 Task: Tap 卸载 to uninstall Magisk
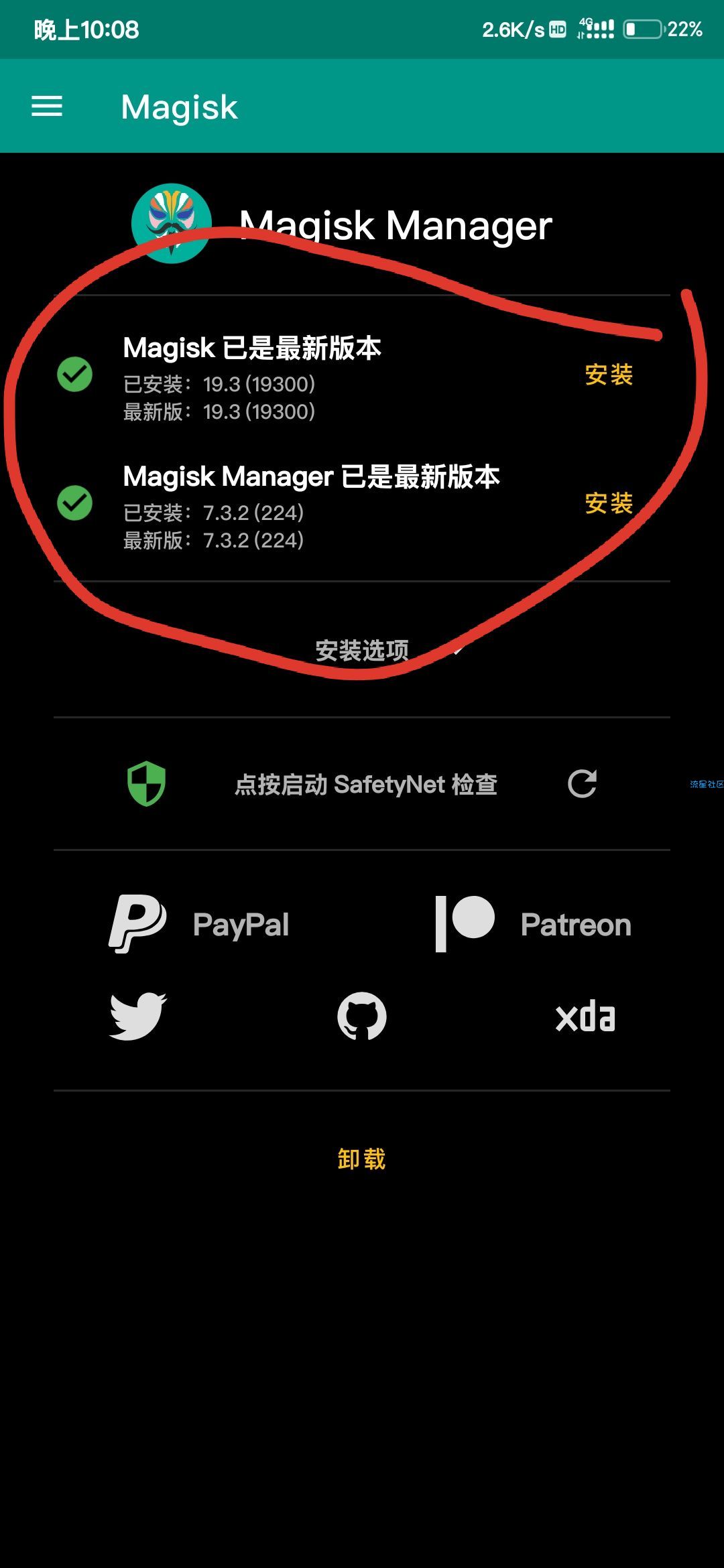tap(362, 1159)
